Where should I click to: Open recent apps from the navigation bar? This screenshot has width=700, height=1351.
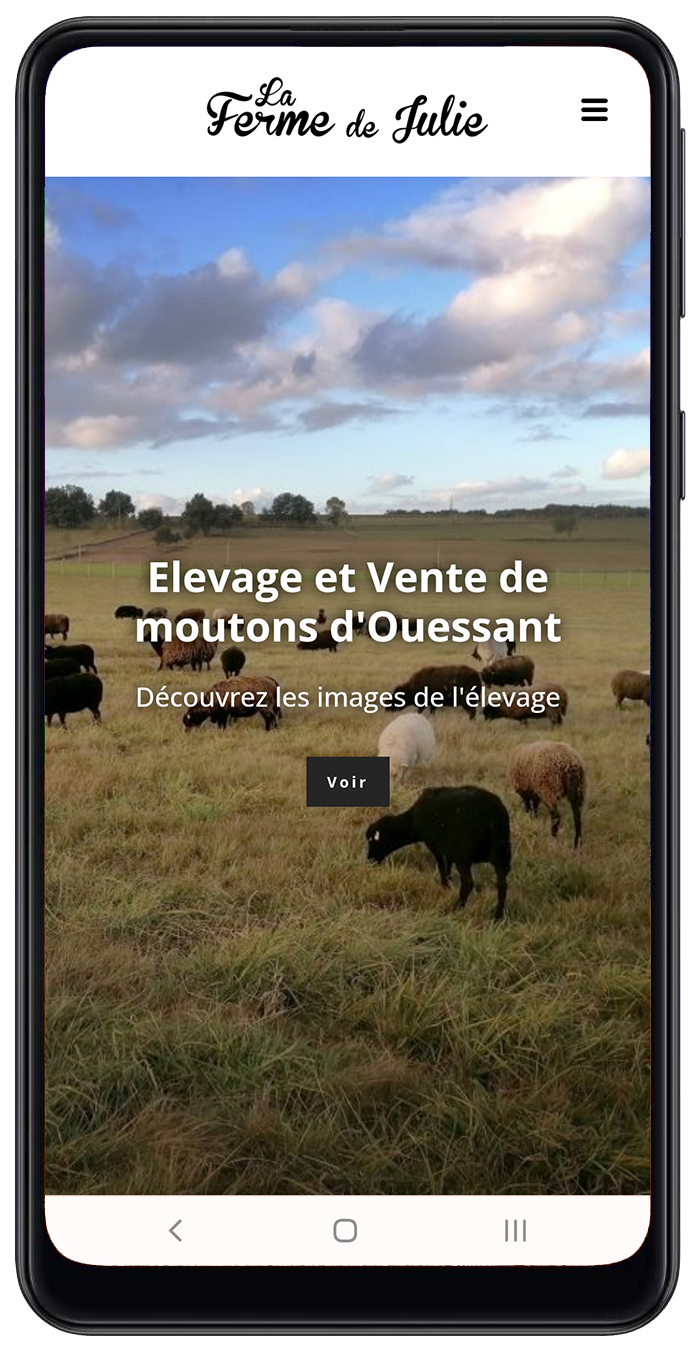click(515, 1230)
